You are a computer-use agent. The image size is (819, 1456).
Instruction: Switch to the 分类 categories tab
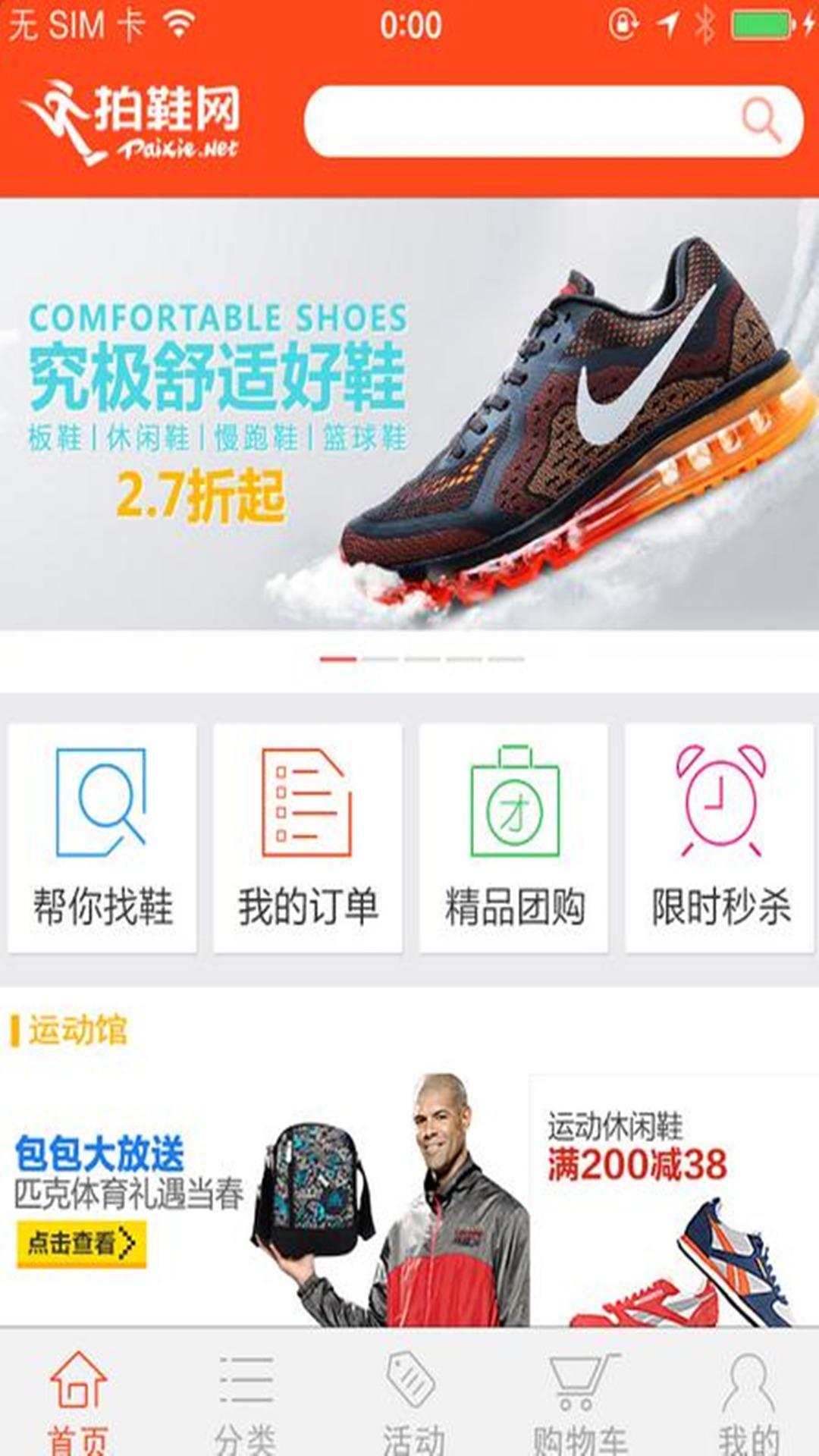(245, 1401)
